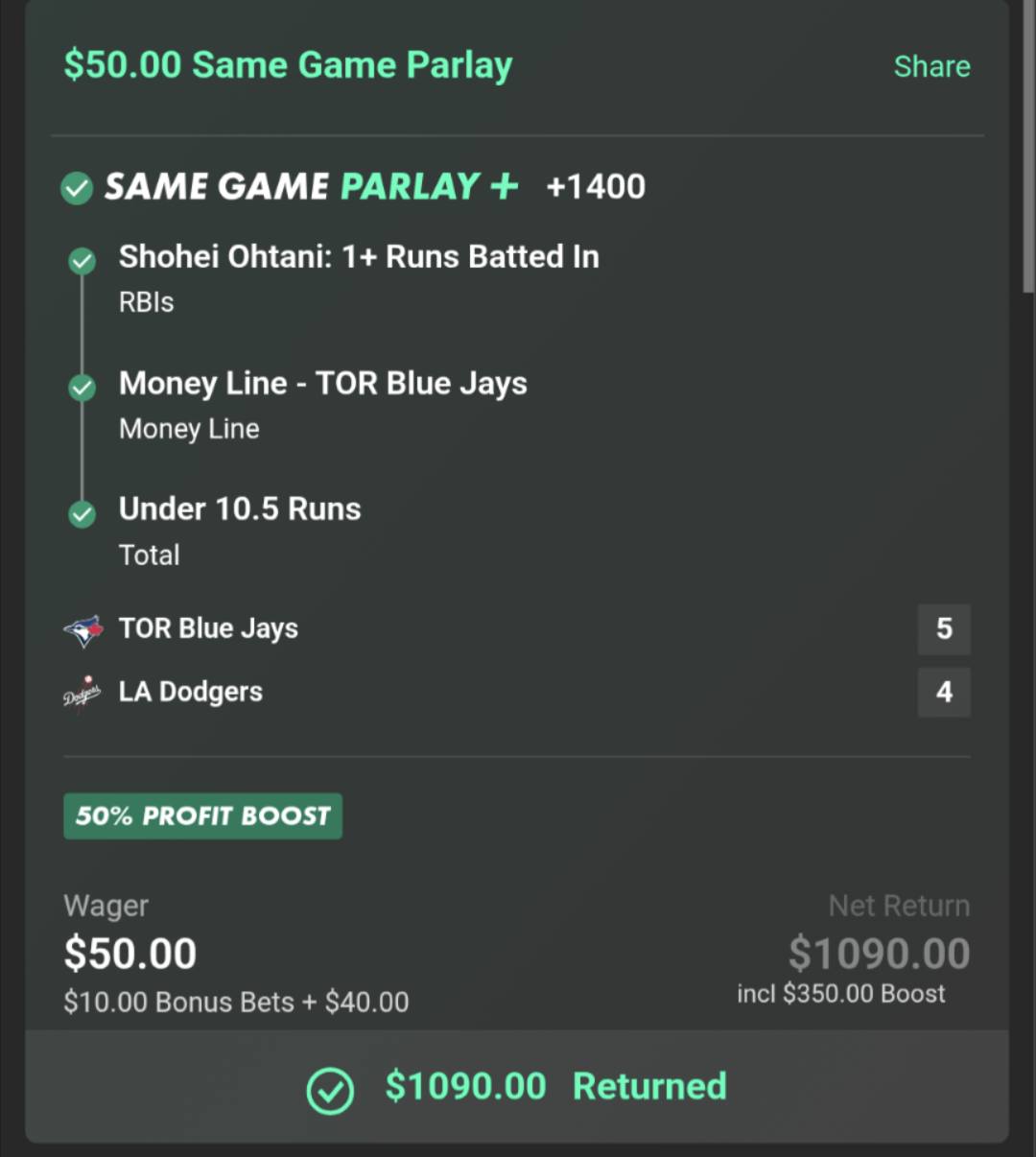Share this Same Game Parlay bet slip
The image size is (1036, 1157).
(x=931, y=66)
